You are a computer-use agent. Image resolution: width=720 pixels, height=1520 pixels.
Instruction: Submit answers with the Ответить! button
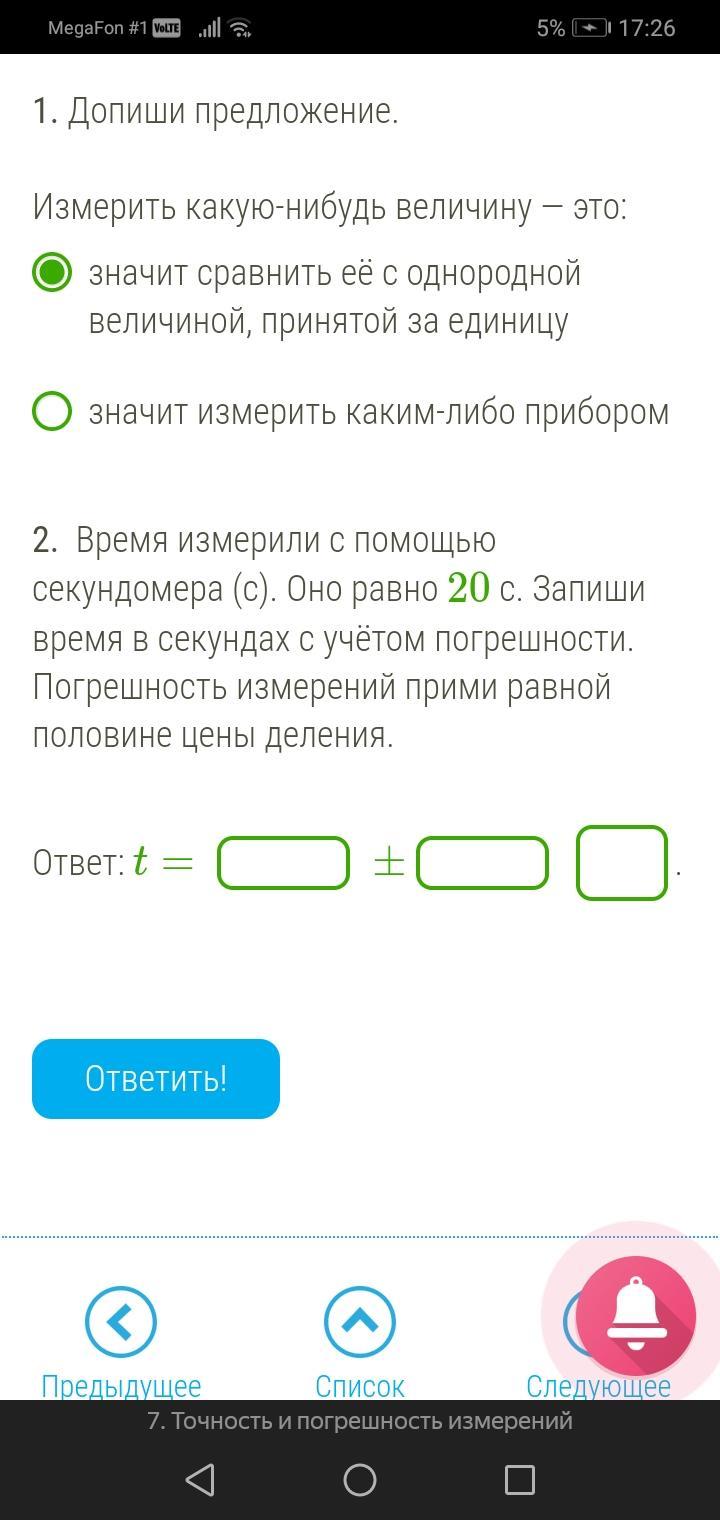[x=156, y=1079]
